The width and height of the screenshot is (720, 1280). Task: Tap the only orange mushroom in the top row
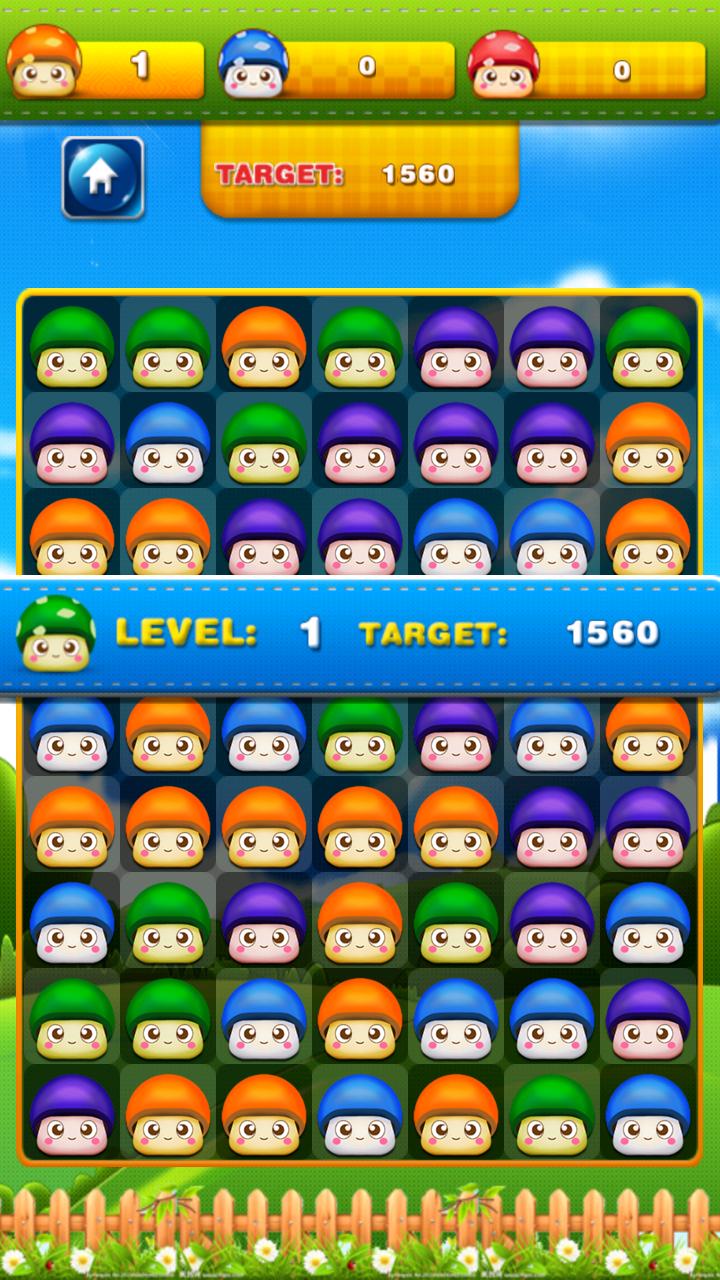pos(264,346)
